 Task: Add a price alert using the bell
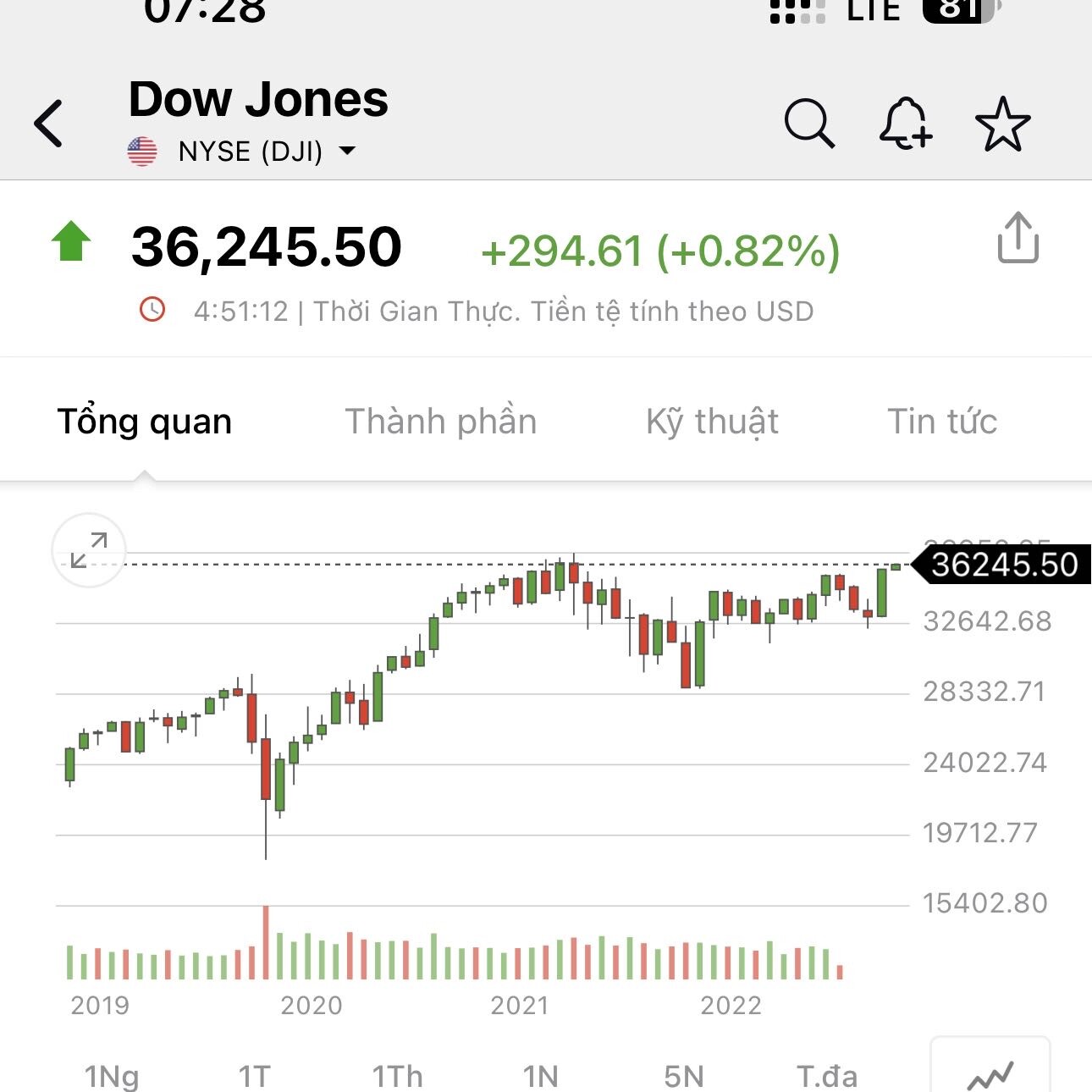point(905,124)
